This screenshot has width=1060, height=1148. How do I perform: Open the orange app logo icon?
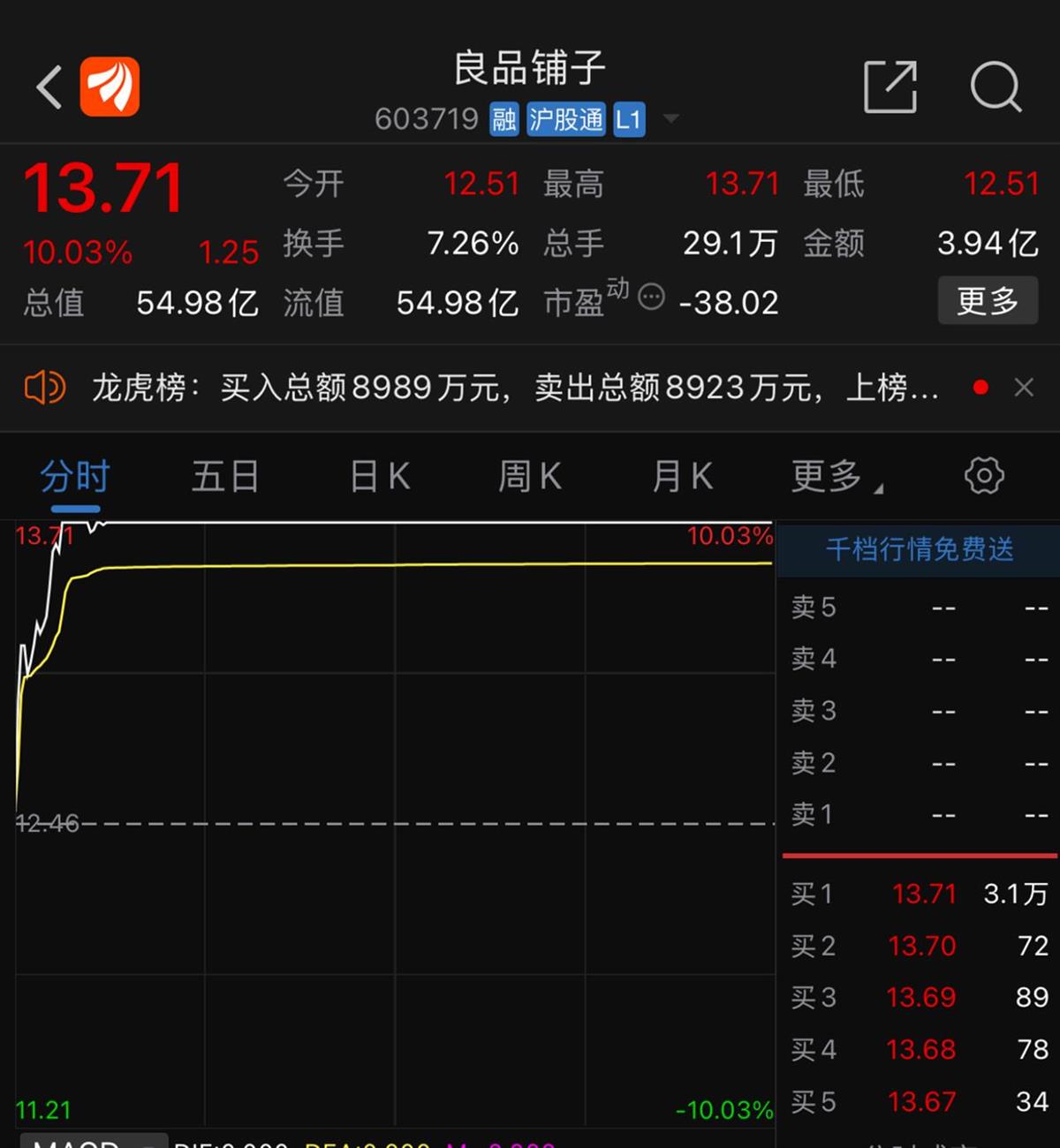coord(110,87)
